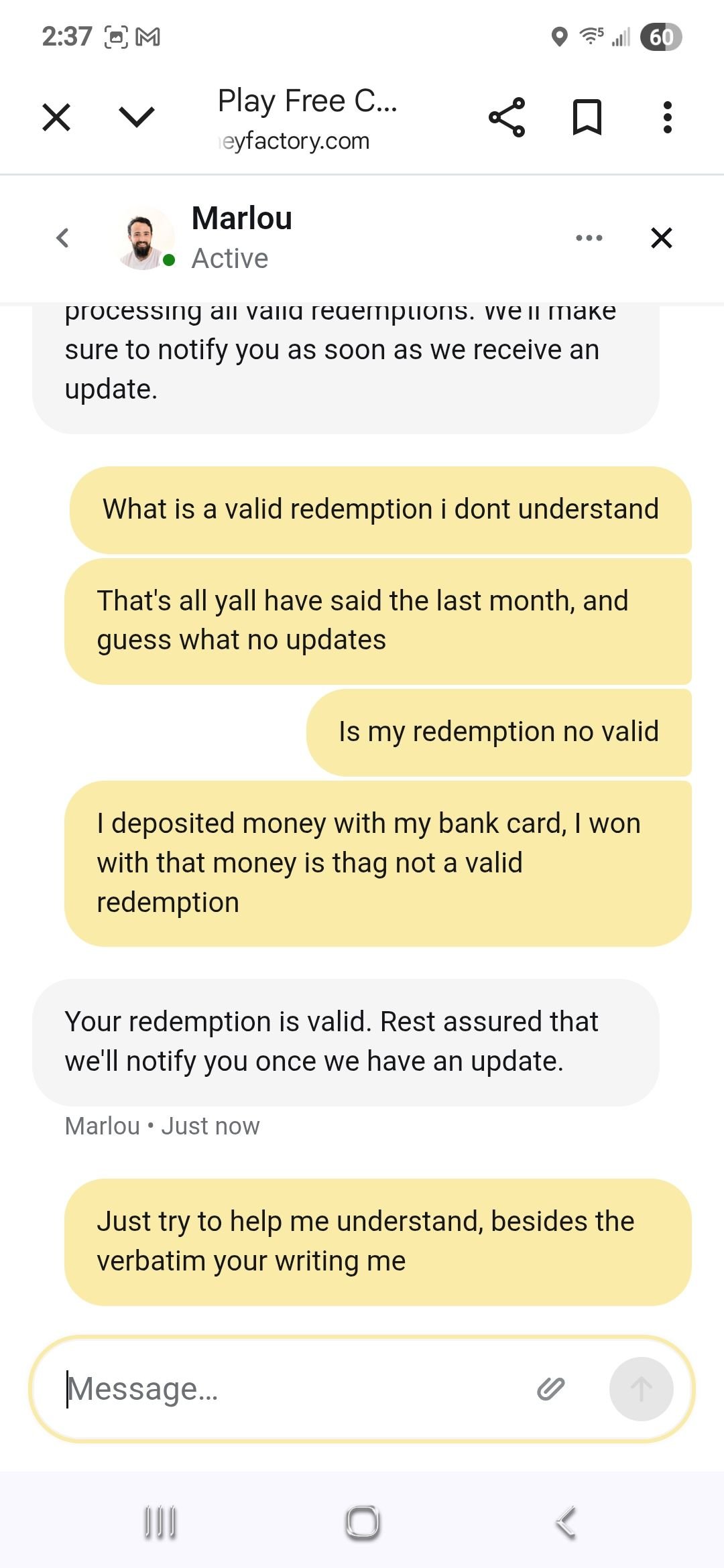Send the message with the arrow button
The width and height of the screenshot is (724, 1568).
pos(642,1389)
